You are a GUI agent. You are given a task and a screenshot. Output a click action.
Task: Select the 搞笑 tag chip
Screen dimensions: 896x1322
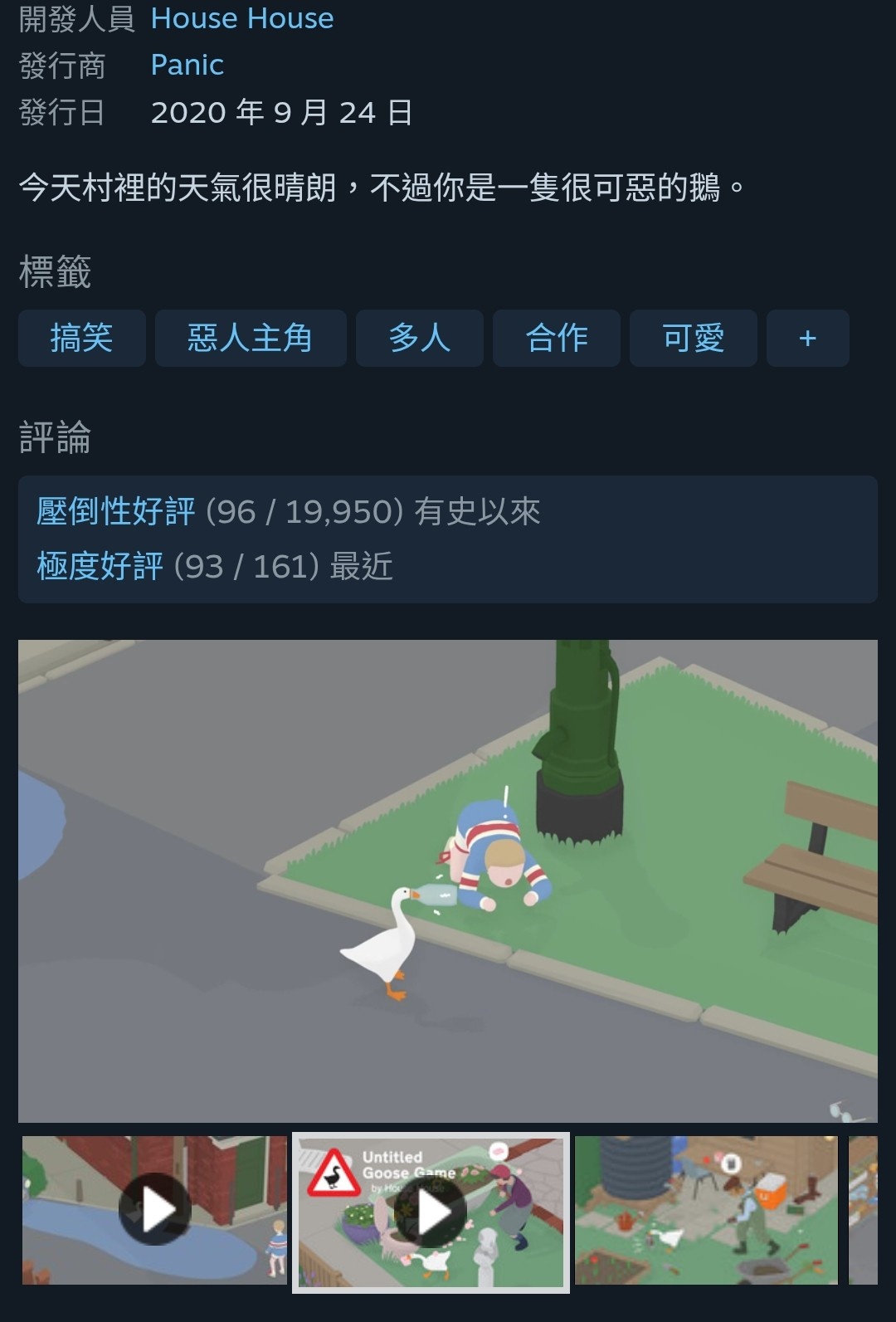[x=81, y=338]
